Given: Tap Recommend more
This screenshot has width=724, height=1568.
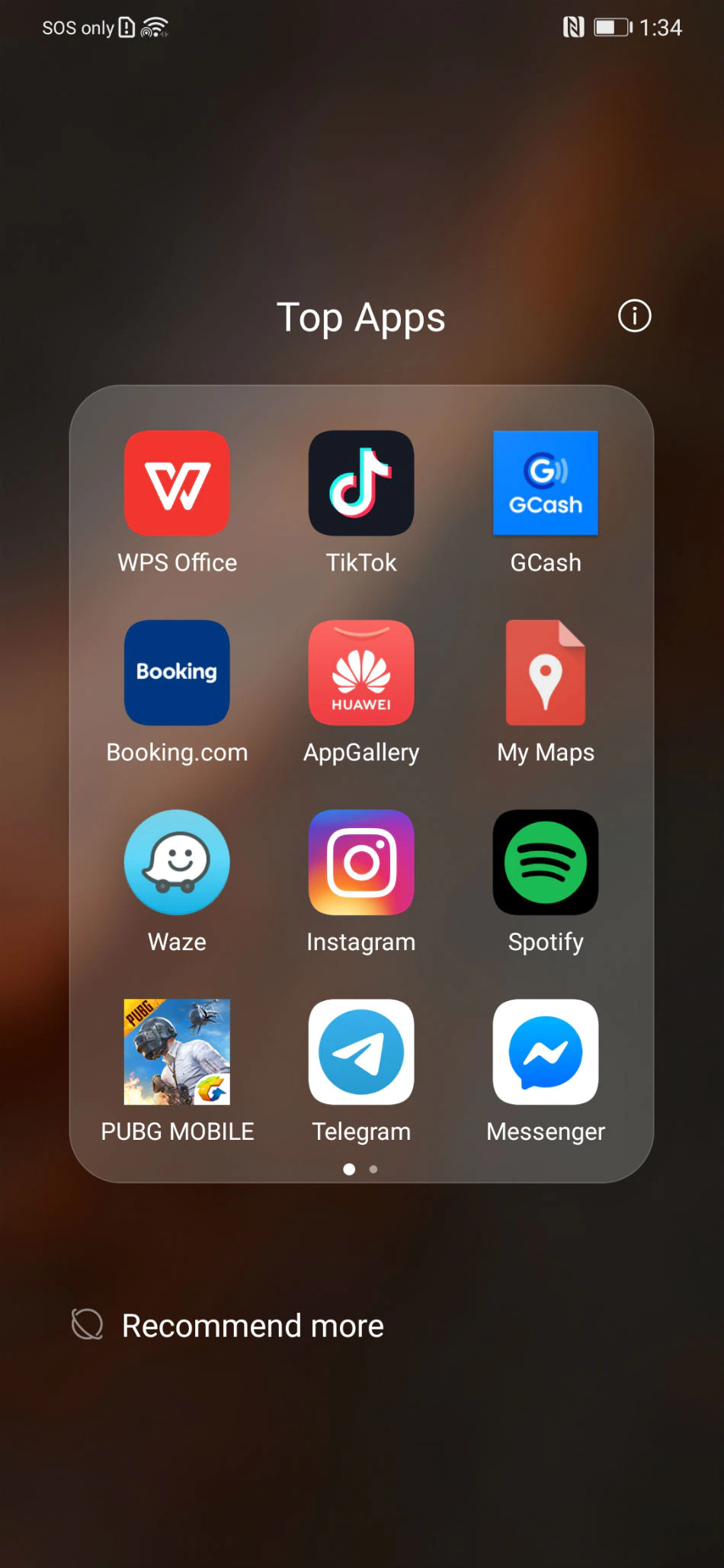Looking at the screenshot, I should 252,1326.
